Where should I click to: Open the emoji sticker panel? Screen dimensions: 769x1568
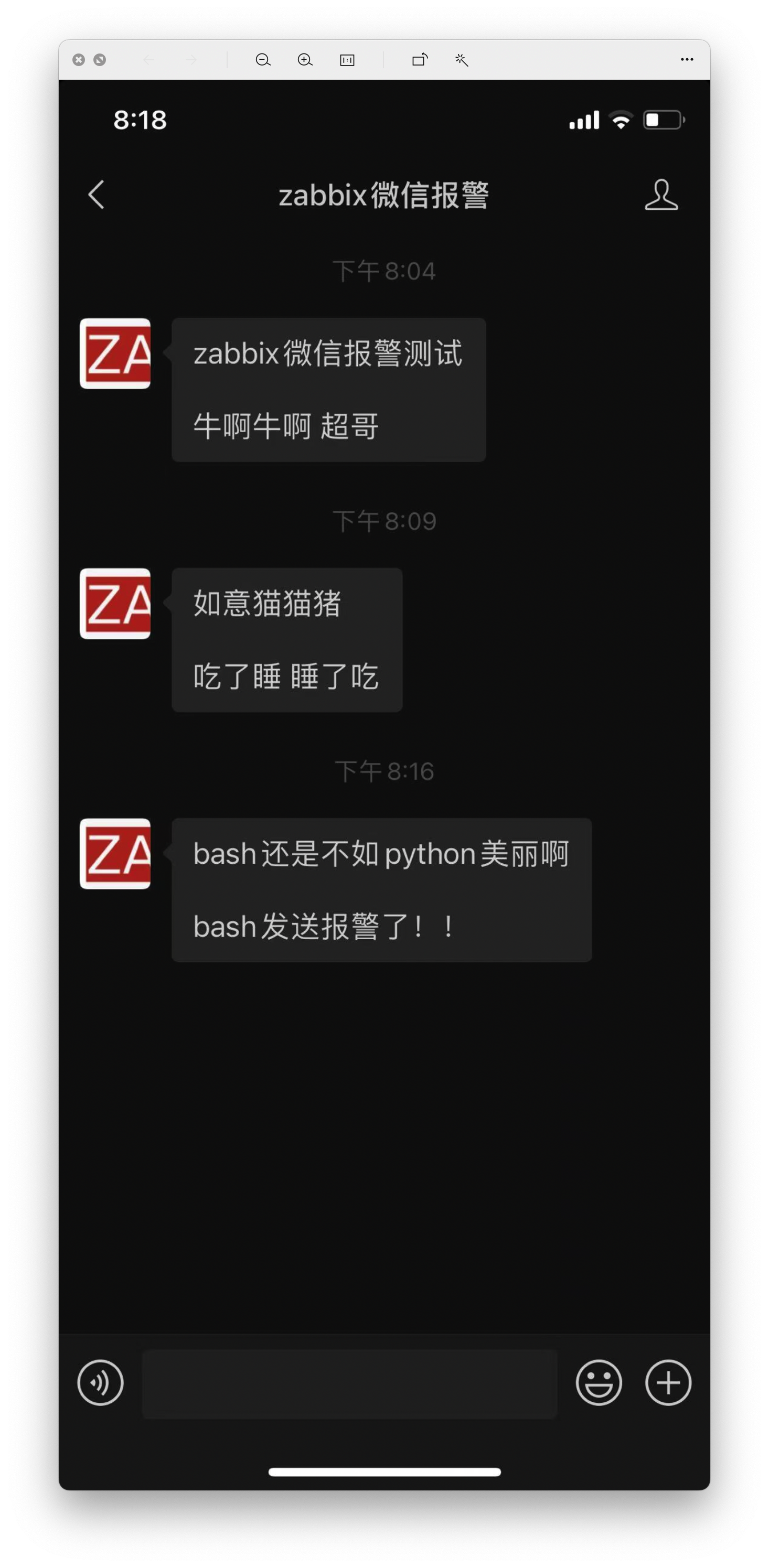click(599, 1382)
